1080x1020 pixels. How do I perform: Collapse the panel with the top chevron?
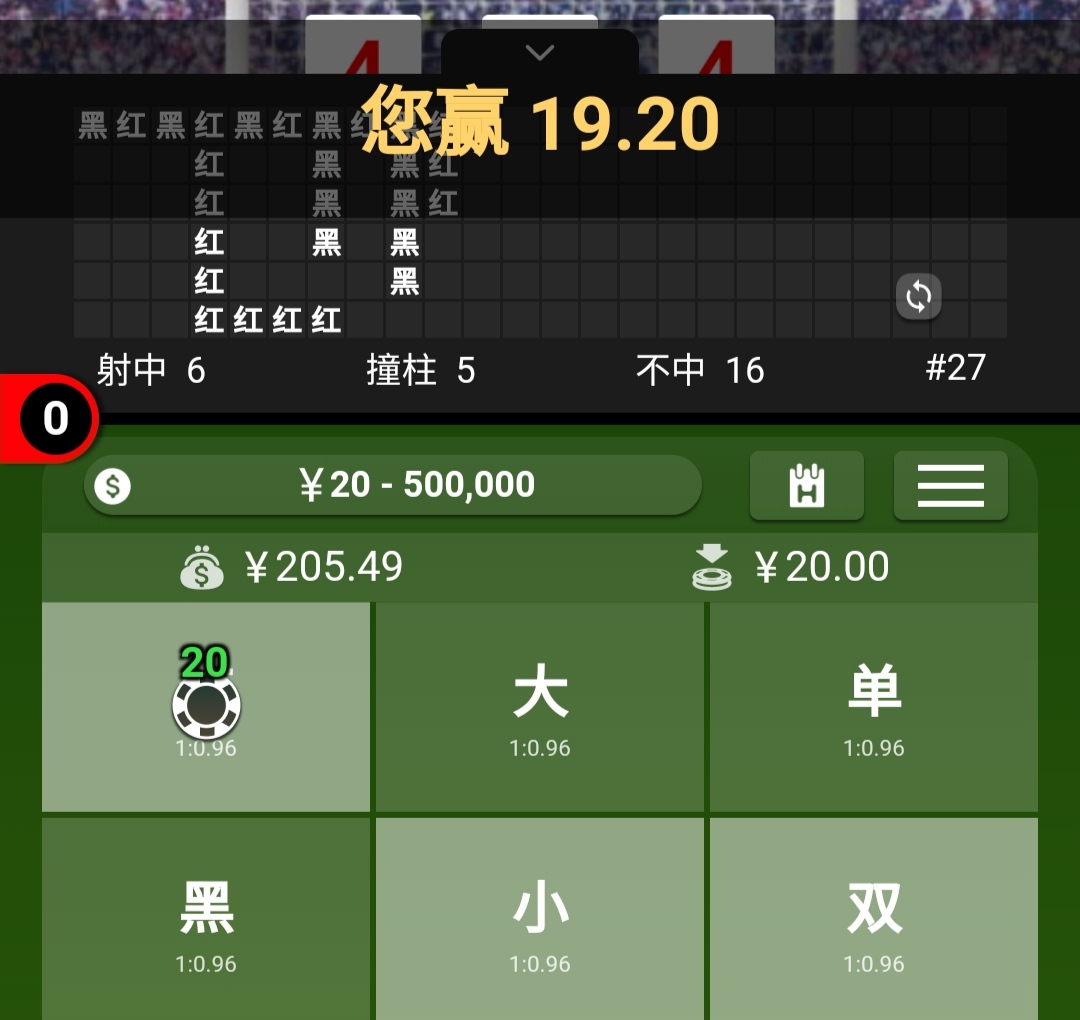[540, 53]
